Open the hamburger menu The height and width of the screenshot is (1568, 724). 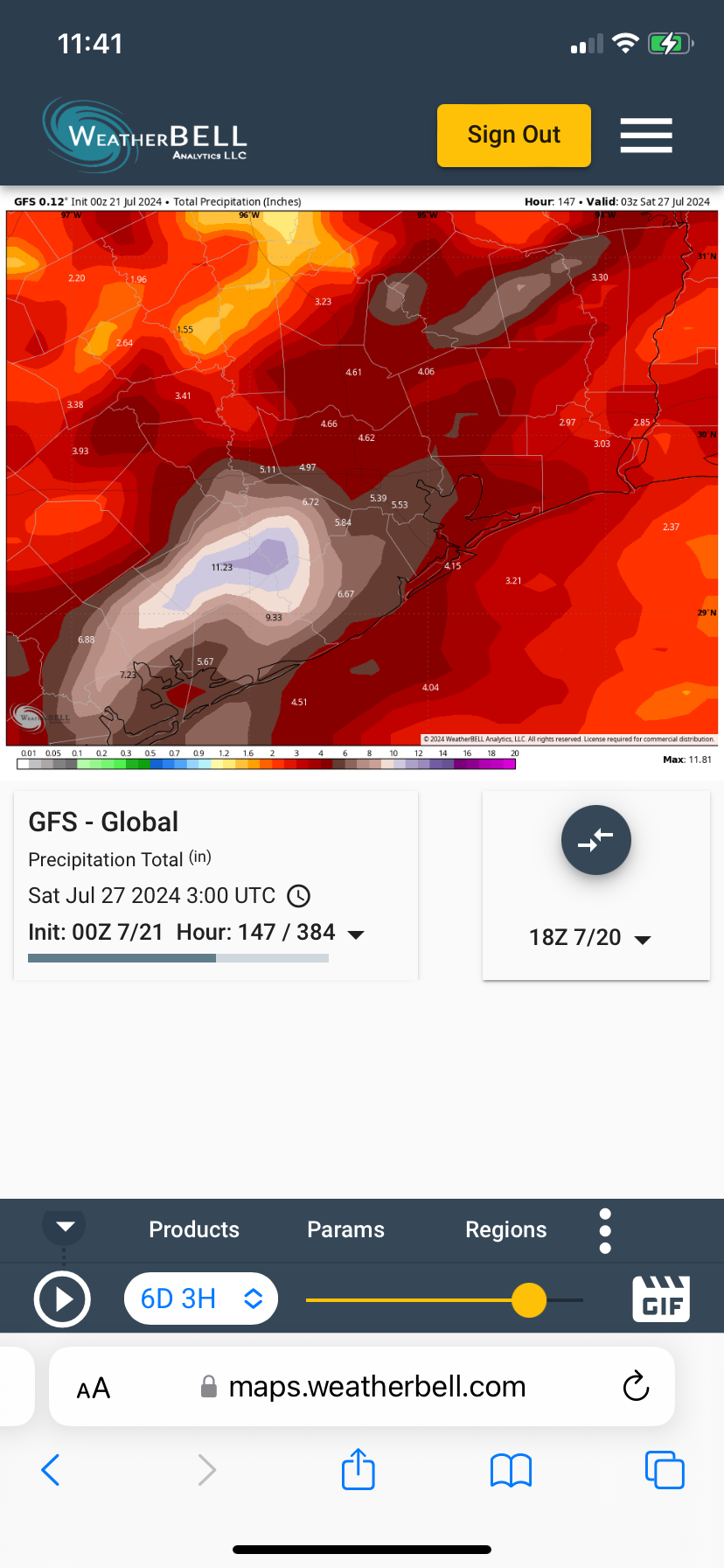click(645, 136)
